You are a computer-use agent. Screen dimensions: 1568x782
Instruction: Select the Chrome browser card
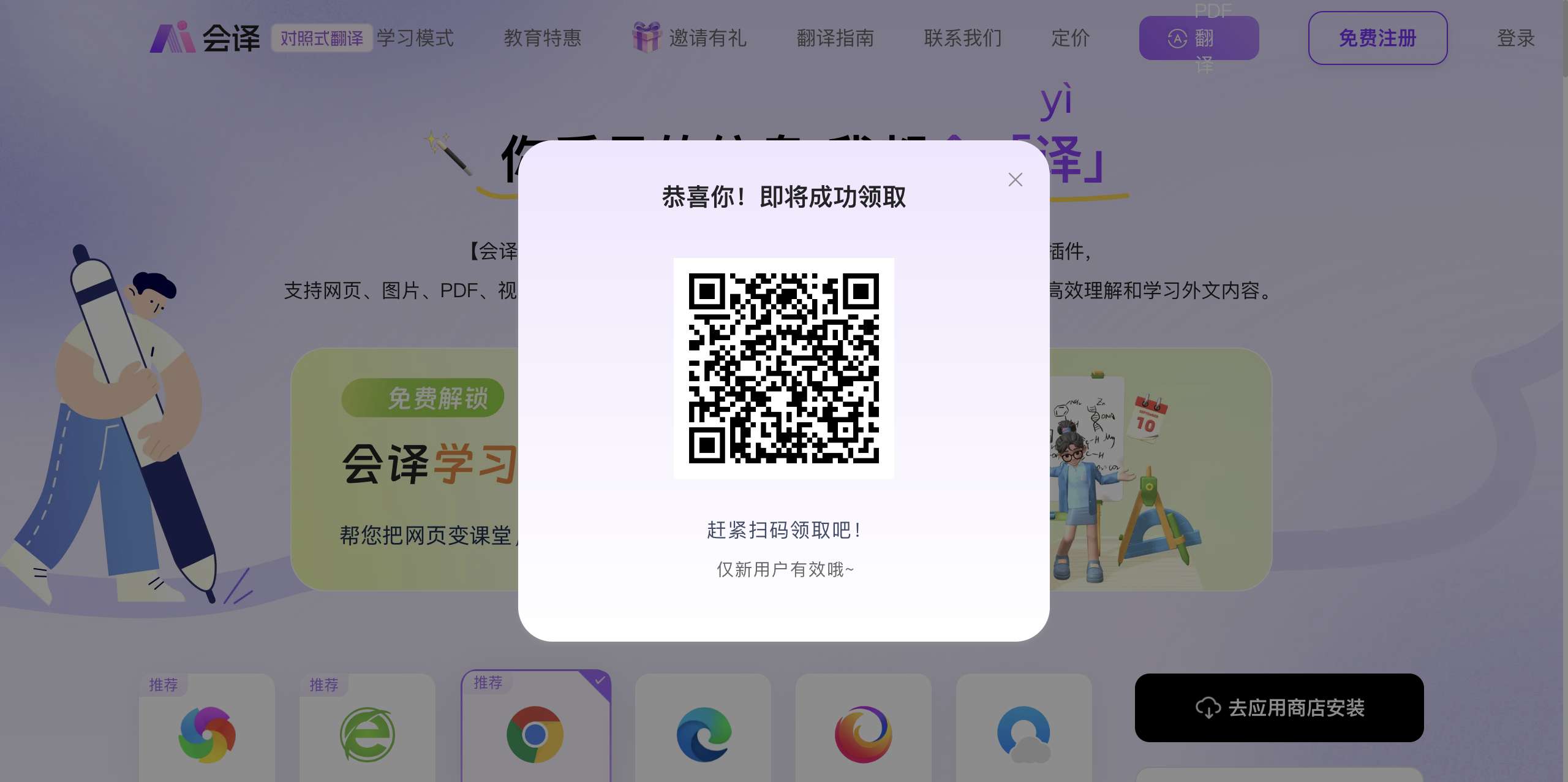(535, 732)
